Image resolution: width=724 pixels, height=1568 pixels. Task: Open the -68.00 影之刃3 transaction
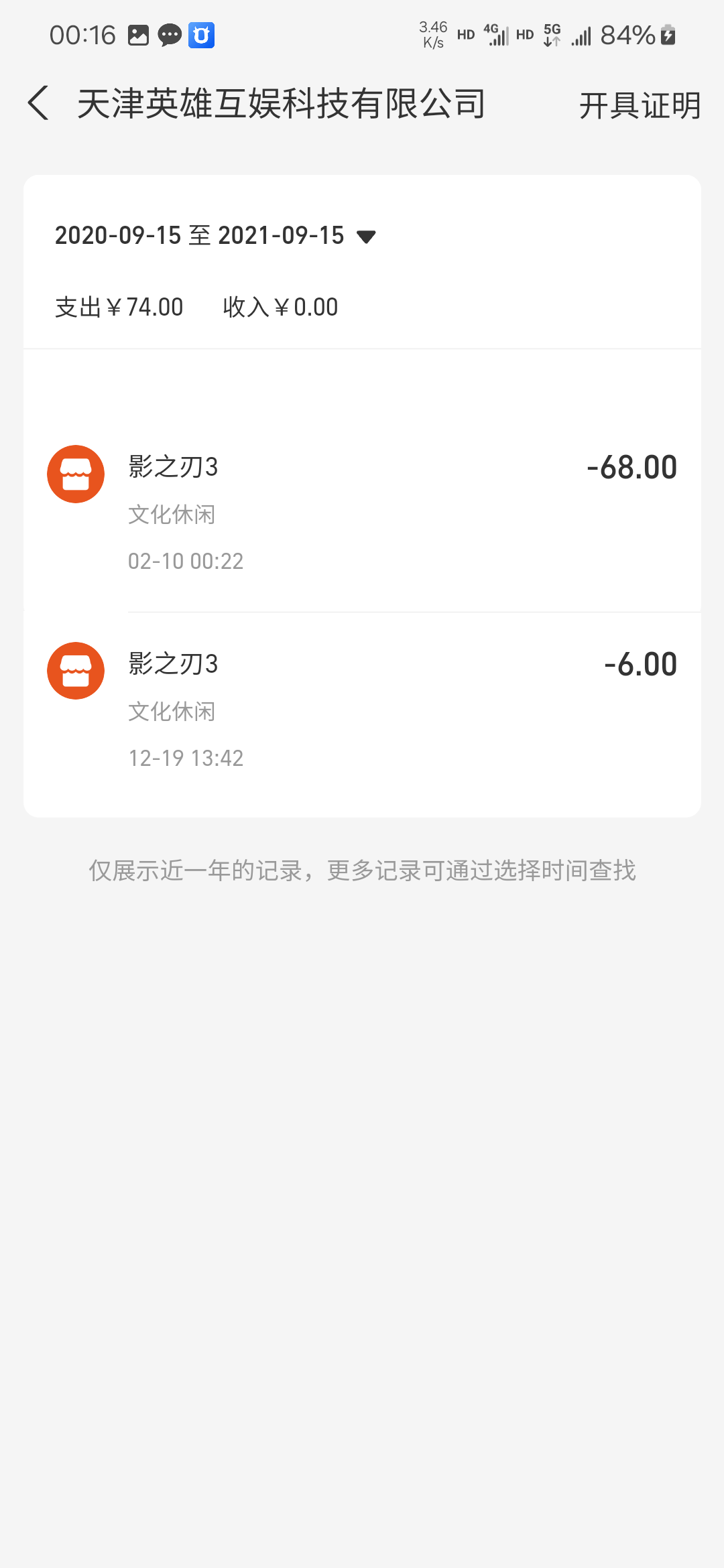362,513
